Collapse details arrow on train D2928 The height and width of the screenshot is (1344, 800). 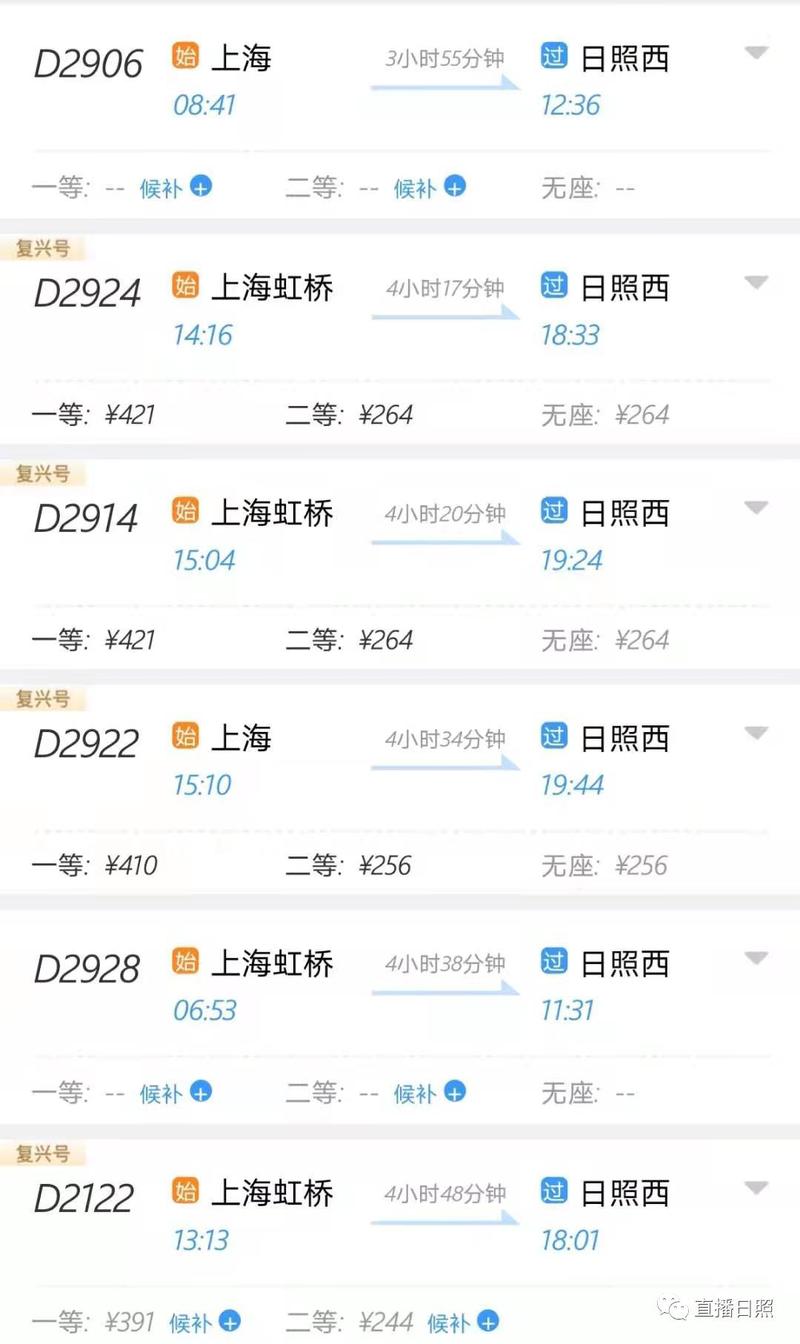pyautogui.click(x=754, y=958)
